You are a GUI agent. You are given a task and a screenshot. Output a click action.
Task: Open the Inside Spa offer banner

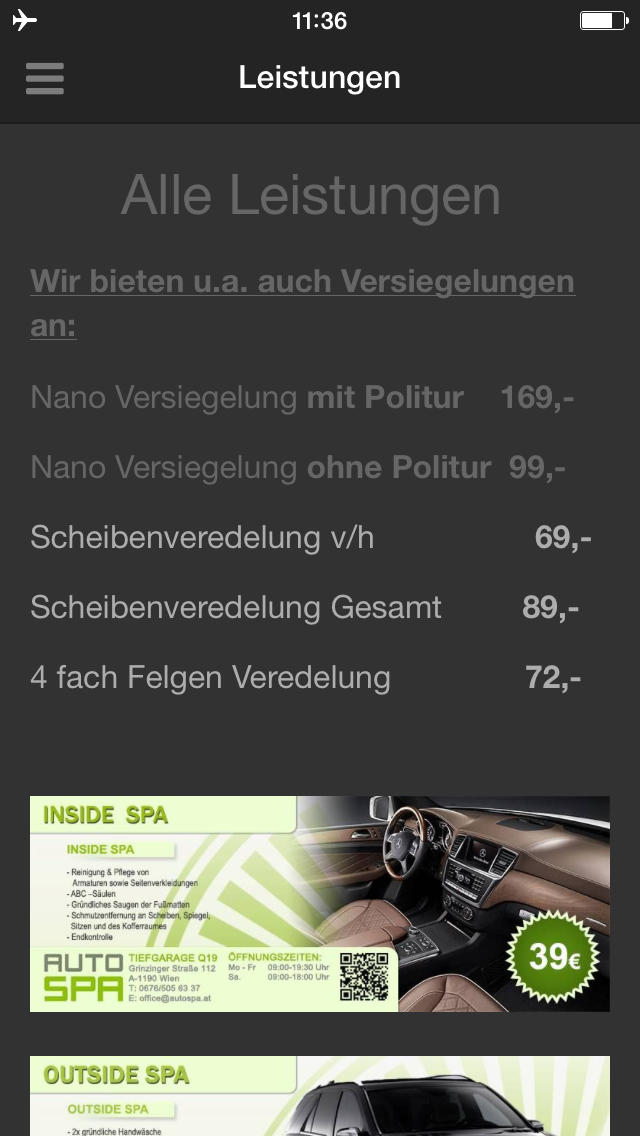(x=320, y=903)
